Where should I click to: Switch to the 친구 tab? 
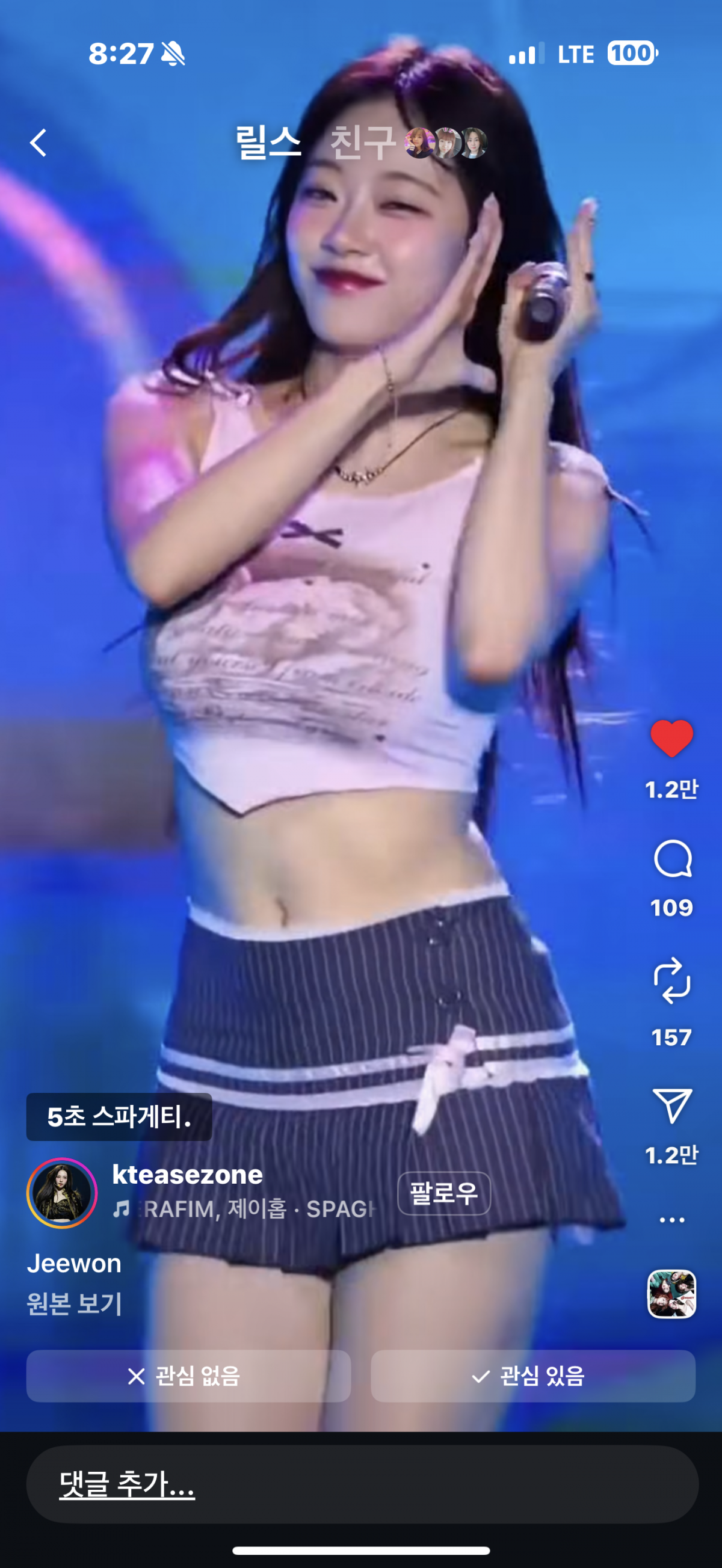[363, 143]
